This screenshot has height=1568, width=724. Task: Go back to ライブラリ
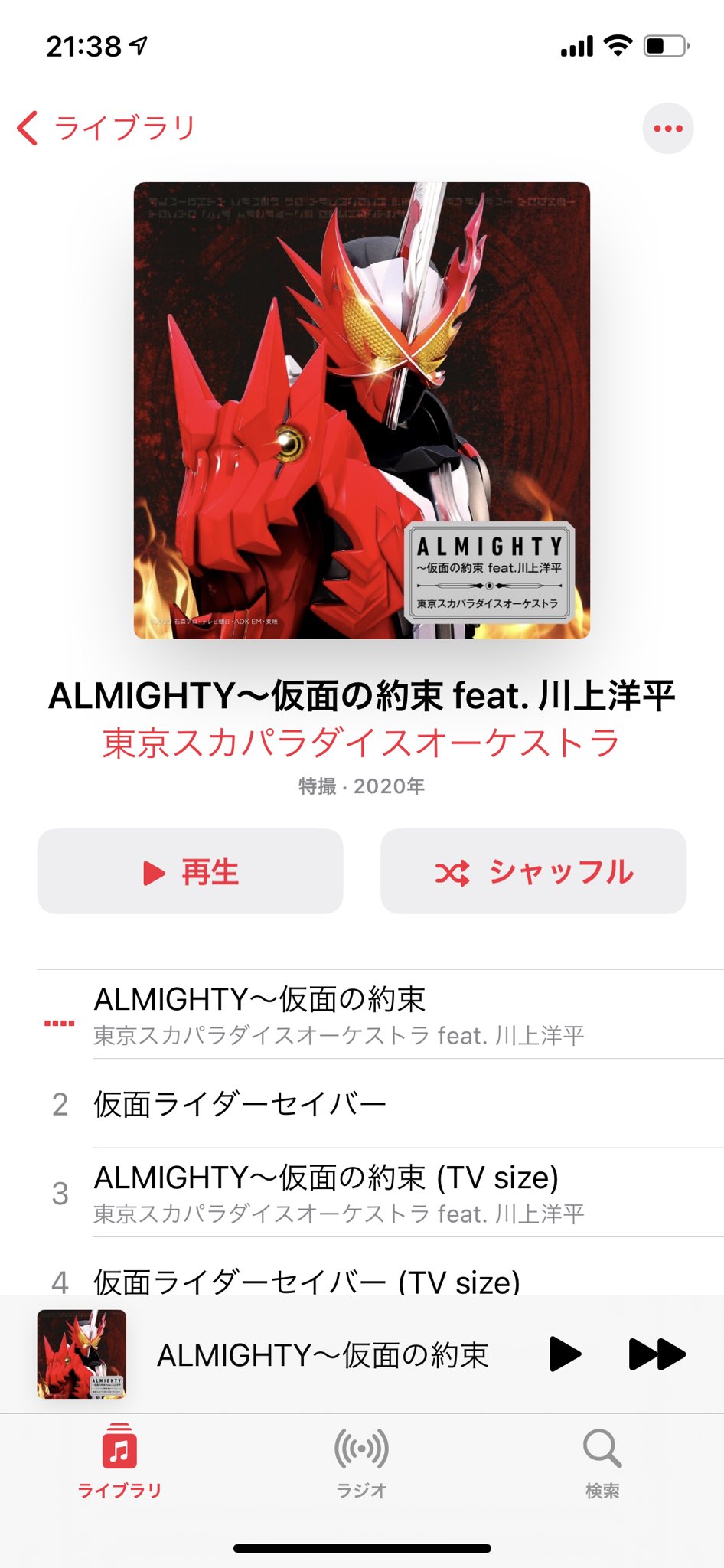(106, 128)
